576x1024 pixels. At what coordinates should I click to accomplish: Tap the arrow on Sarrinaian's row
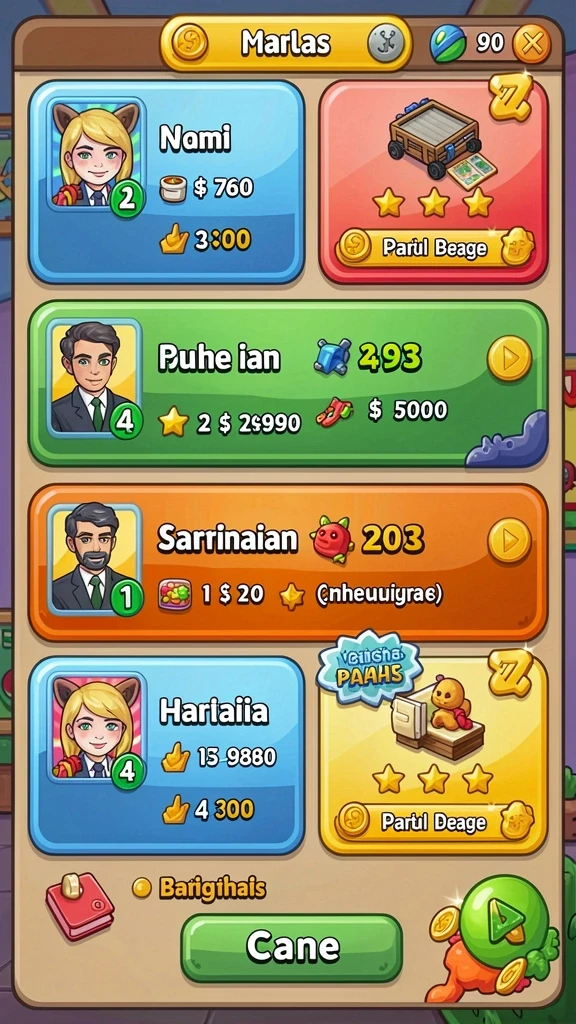[x=509, y=540]
